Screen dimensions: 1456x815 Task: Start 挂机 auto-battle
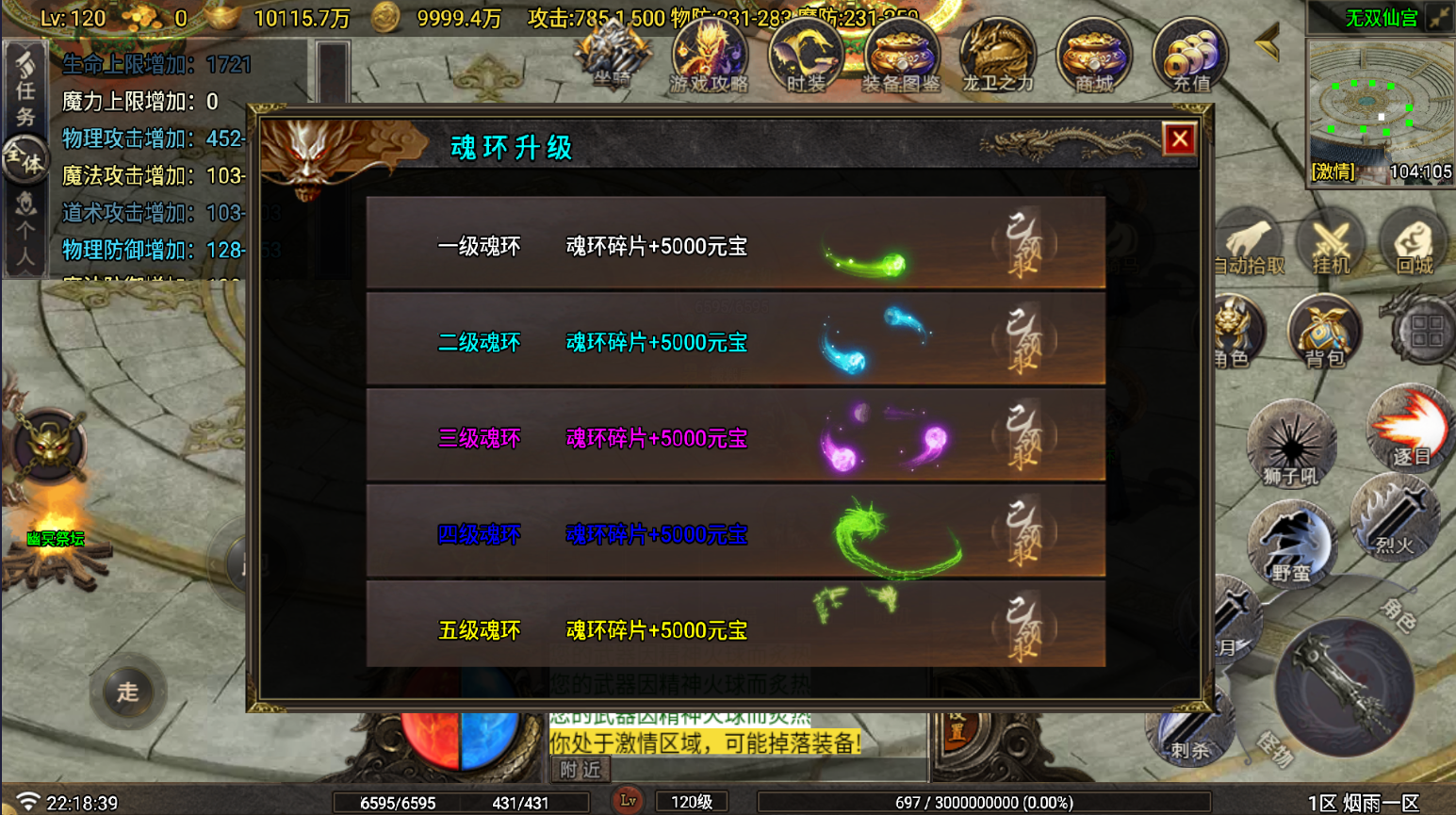1331,245
